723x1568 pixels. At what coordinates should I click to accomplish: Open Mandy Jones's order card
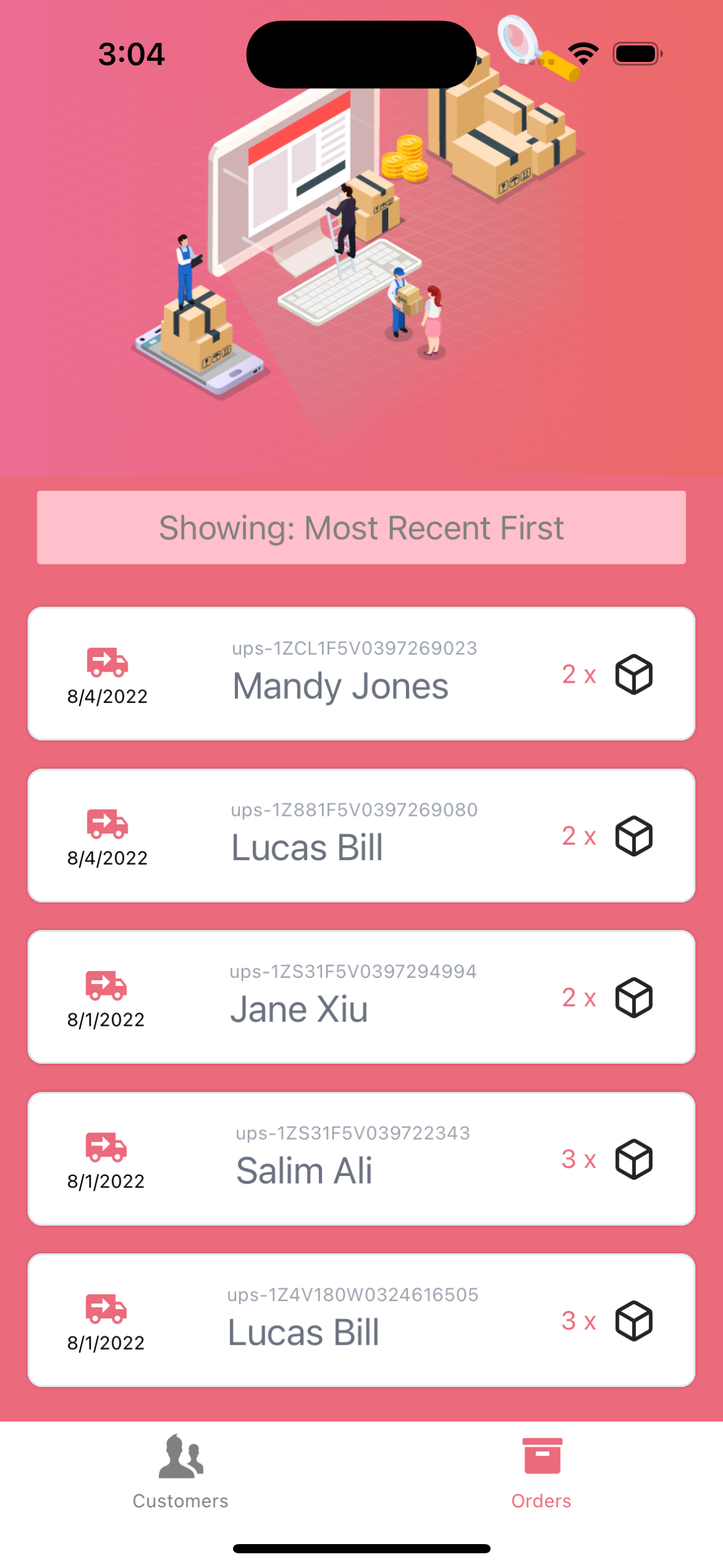tap(361, 673)
